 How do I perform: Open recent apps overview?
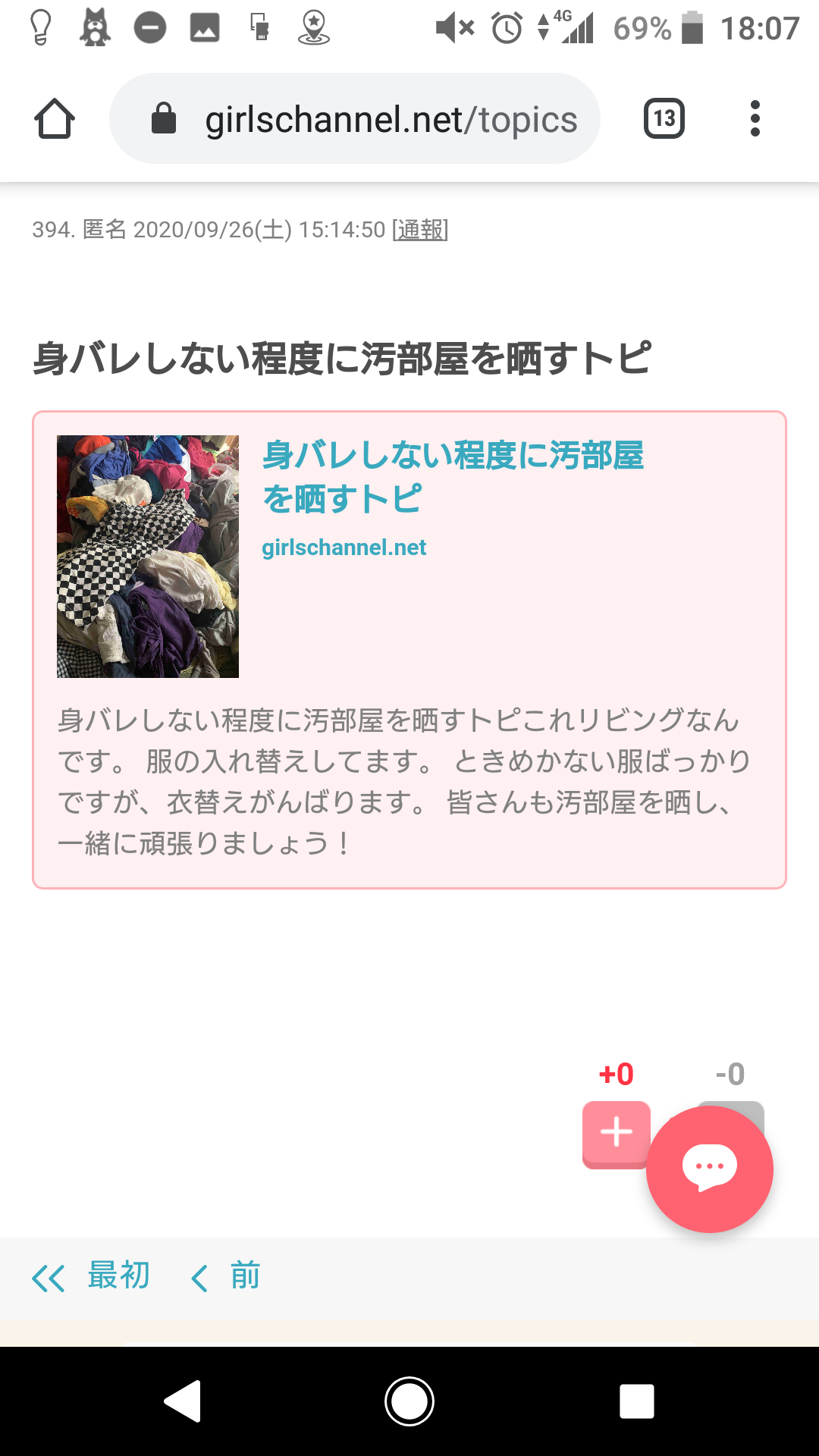coord(637,1401)
